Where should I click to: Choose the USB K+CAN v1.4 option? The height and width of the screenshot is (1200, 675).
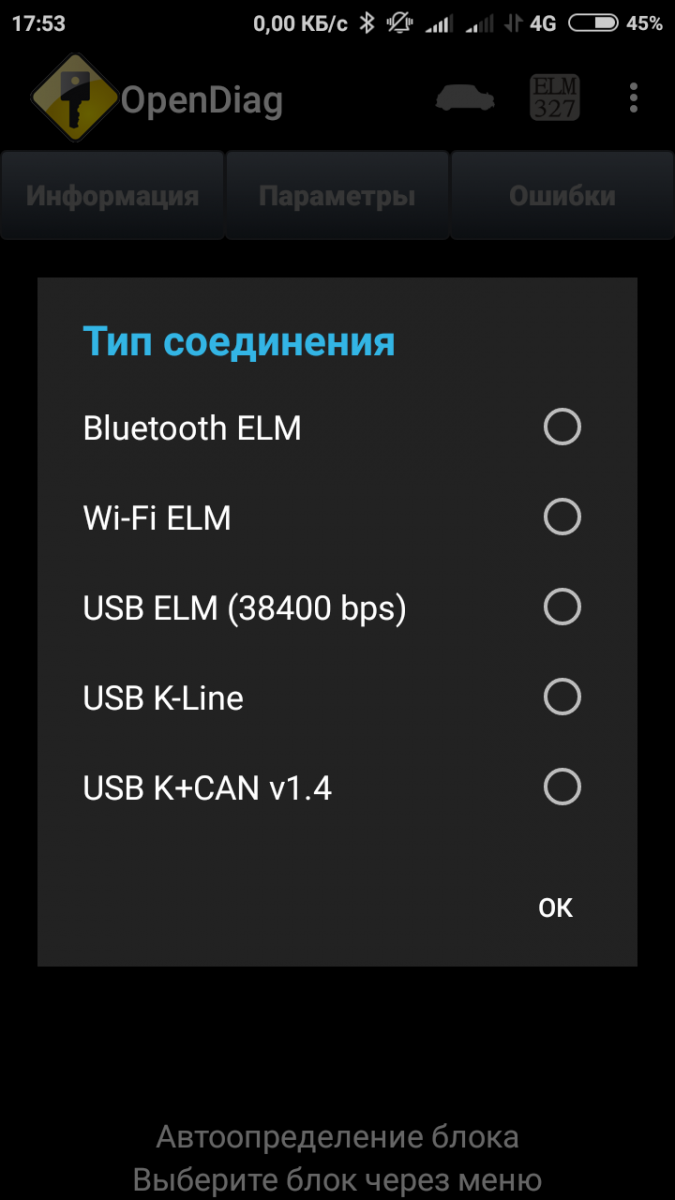tap(337, 788)
